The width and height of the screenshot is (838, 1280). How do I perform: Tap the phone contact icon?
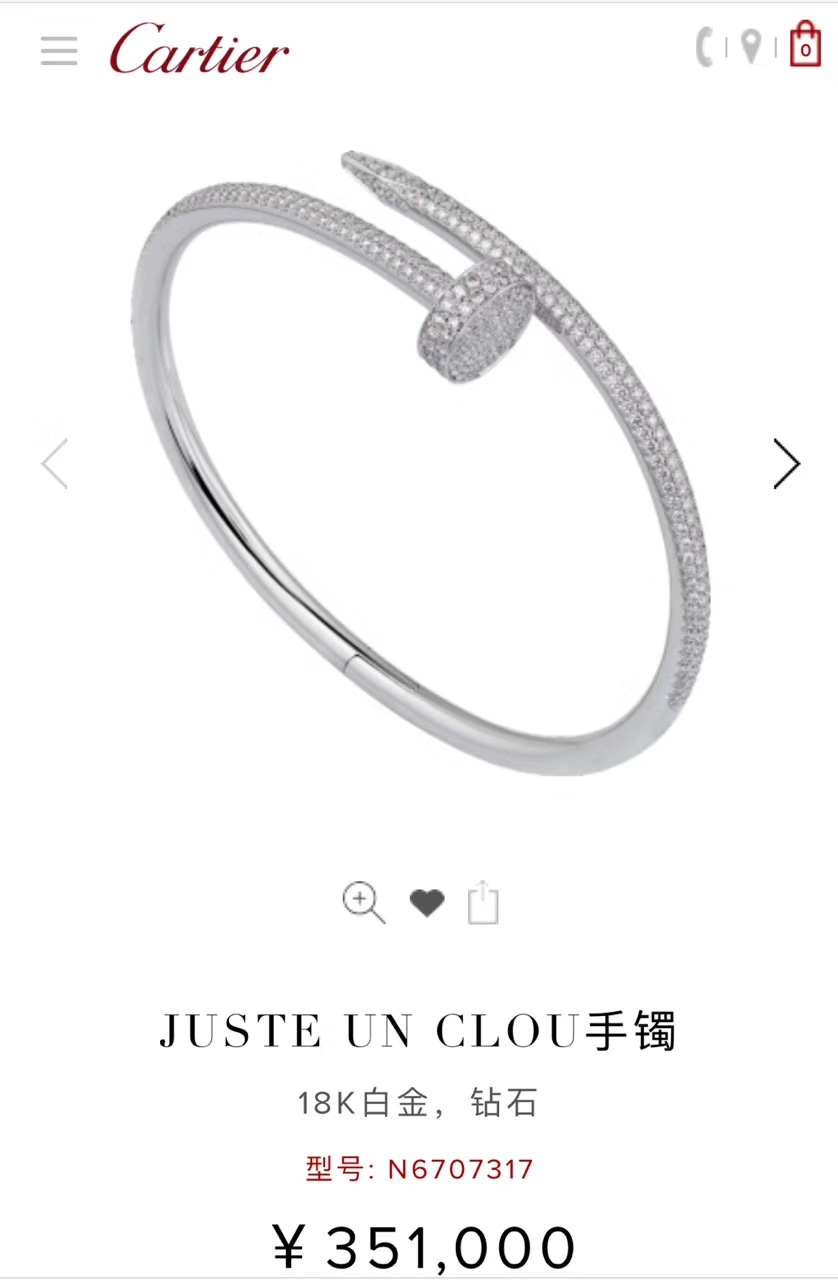[706, 47]
